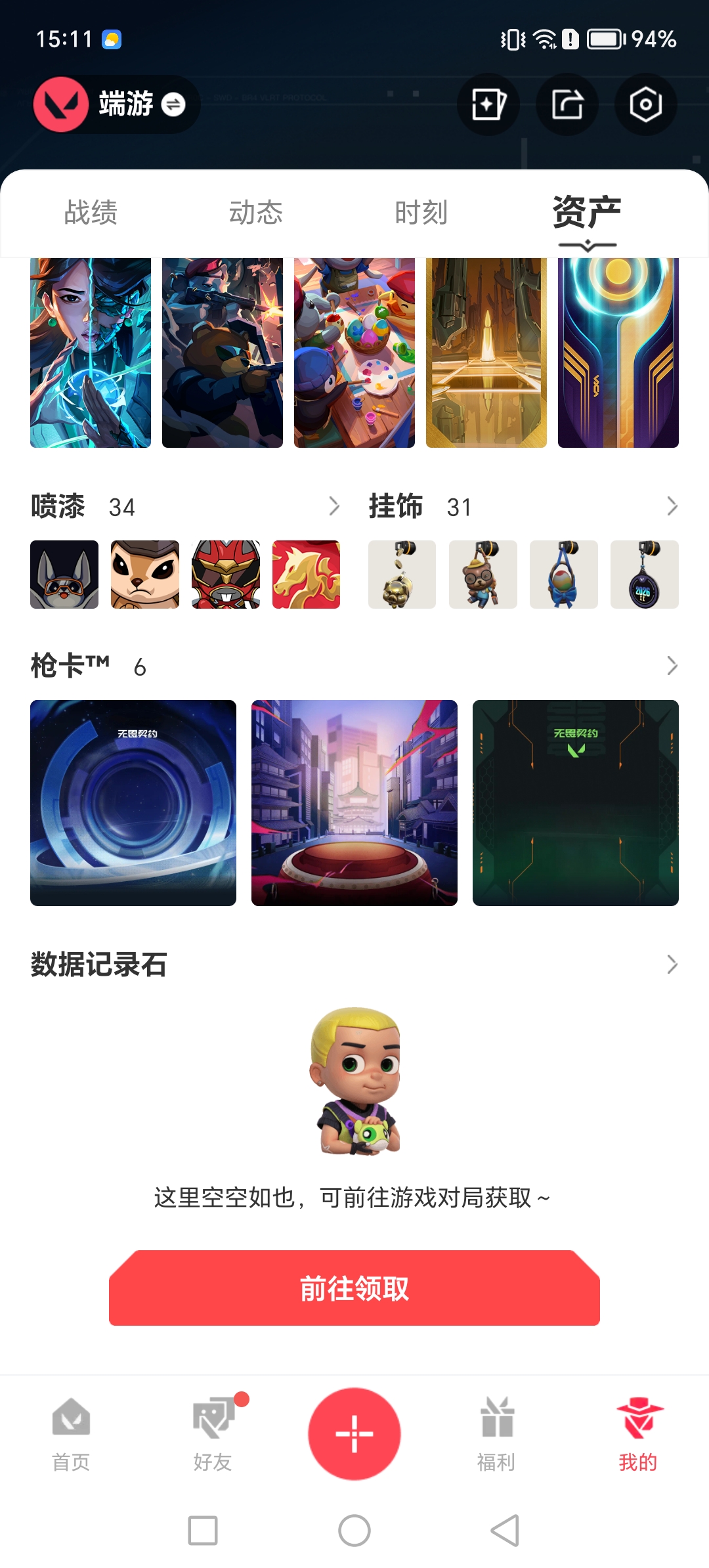
Task: Open the golden dragon spray thumbnail
Action: click(305, 575)
